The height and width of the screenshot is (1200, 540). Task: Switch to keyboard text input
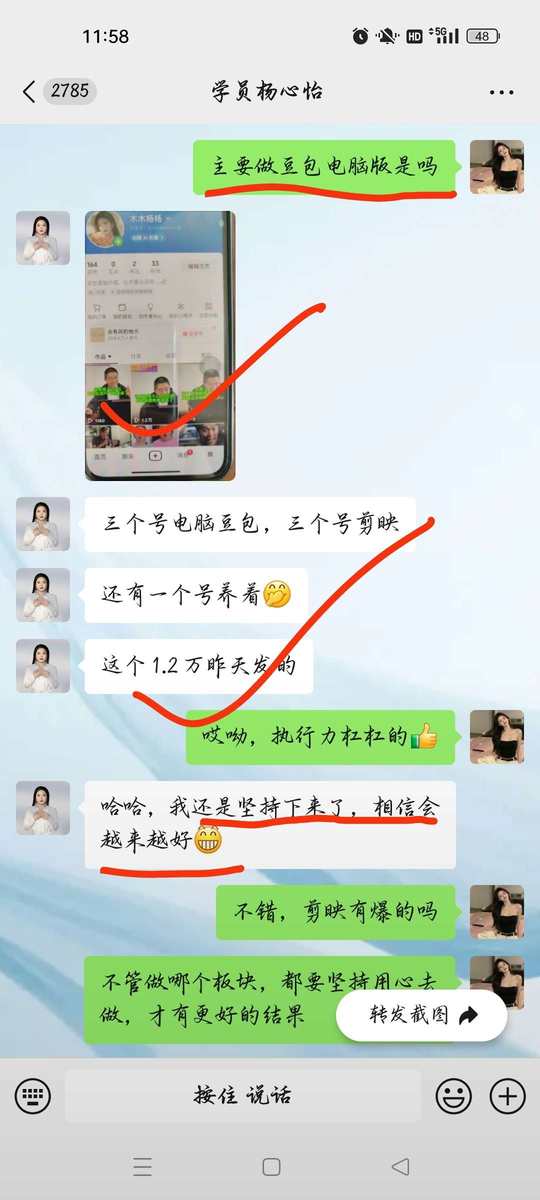[33, 1096]
